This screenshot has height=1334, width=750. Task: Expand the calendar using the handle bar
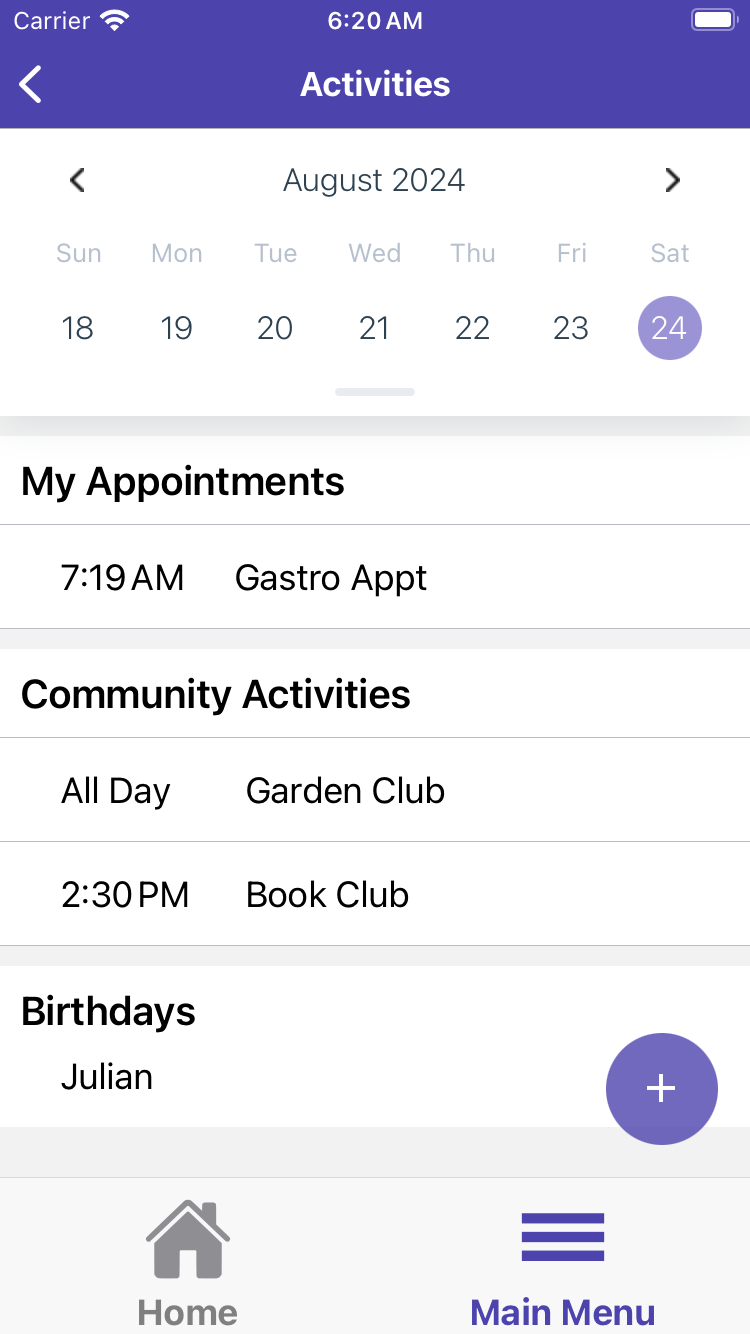(x=375, y=392)
